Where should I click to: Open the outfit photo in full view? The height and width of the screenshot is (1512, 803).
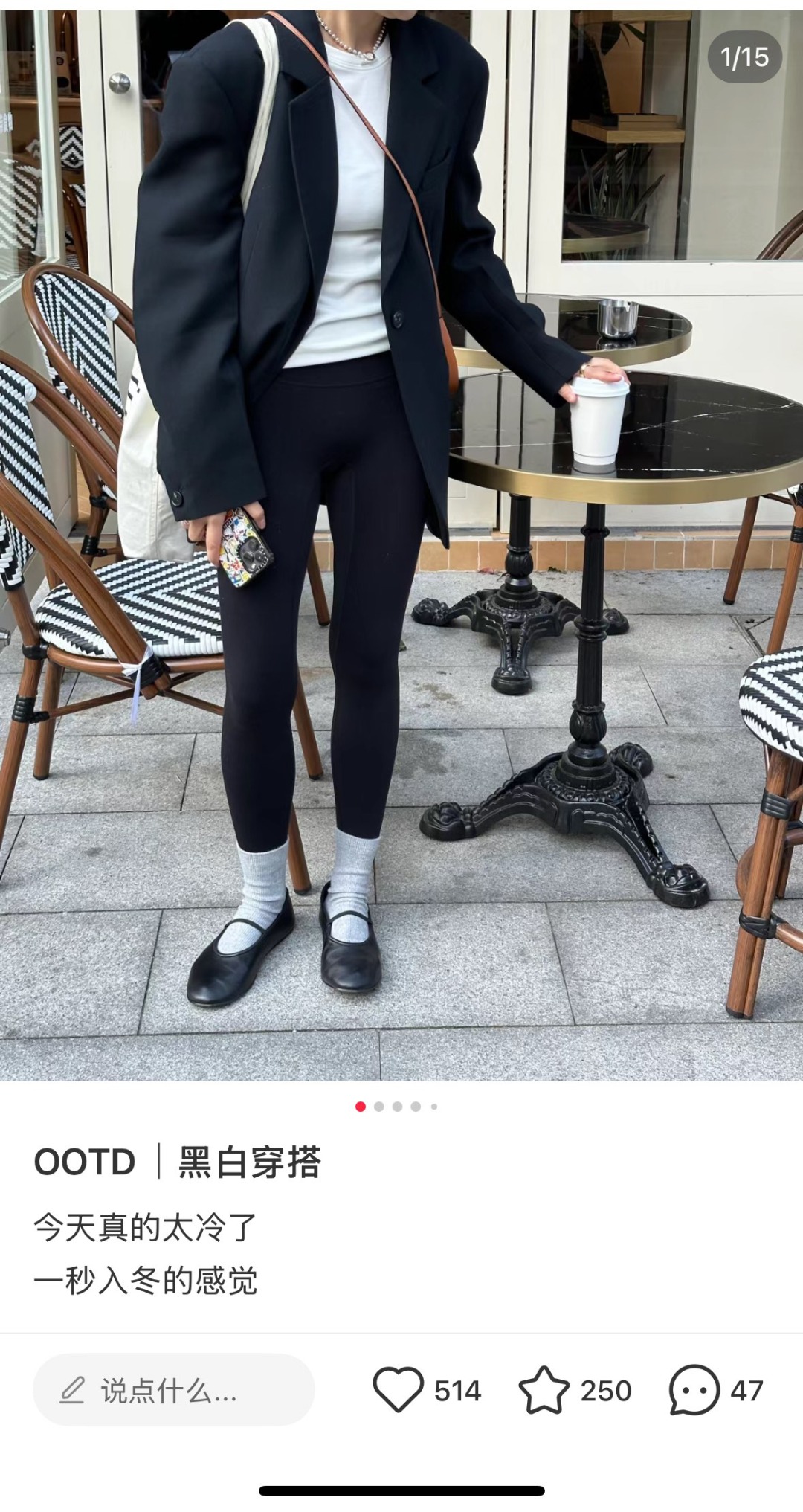click(401, 543)
